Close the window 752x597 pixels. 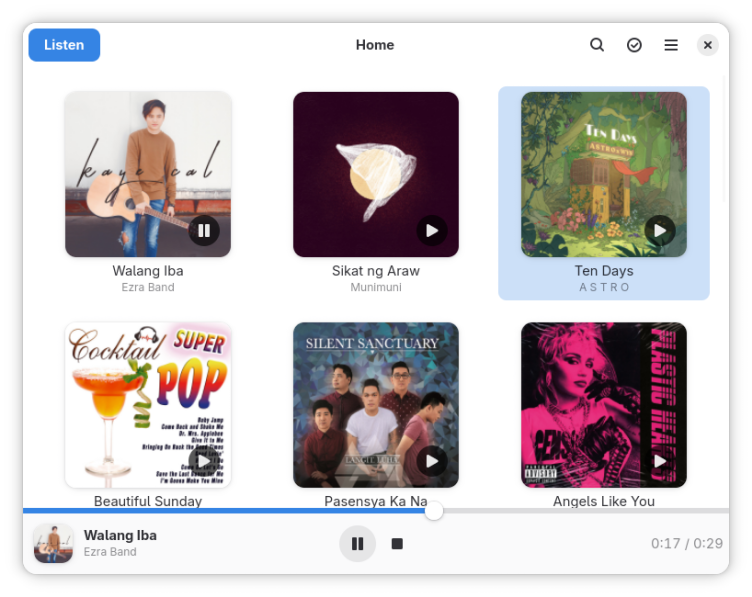[708, 45]
